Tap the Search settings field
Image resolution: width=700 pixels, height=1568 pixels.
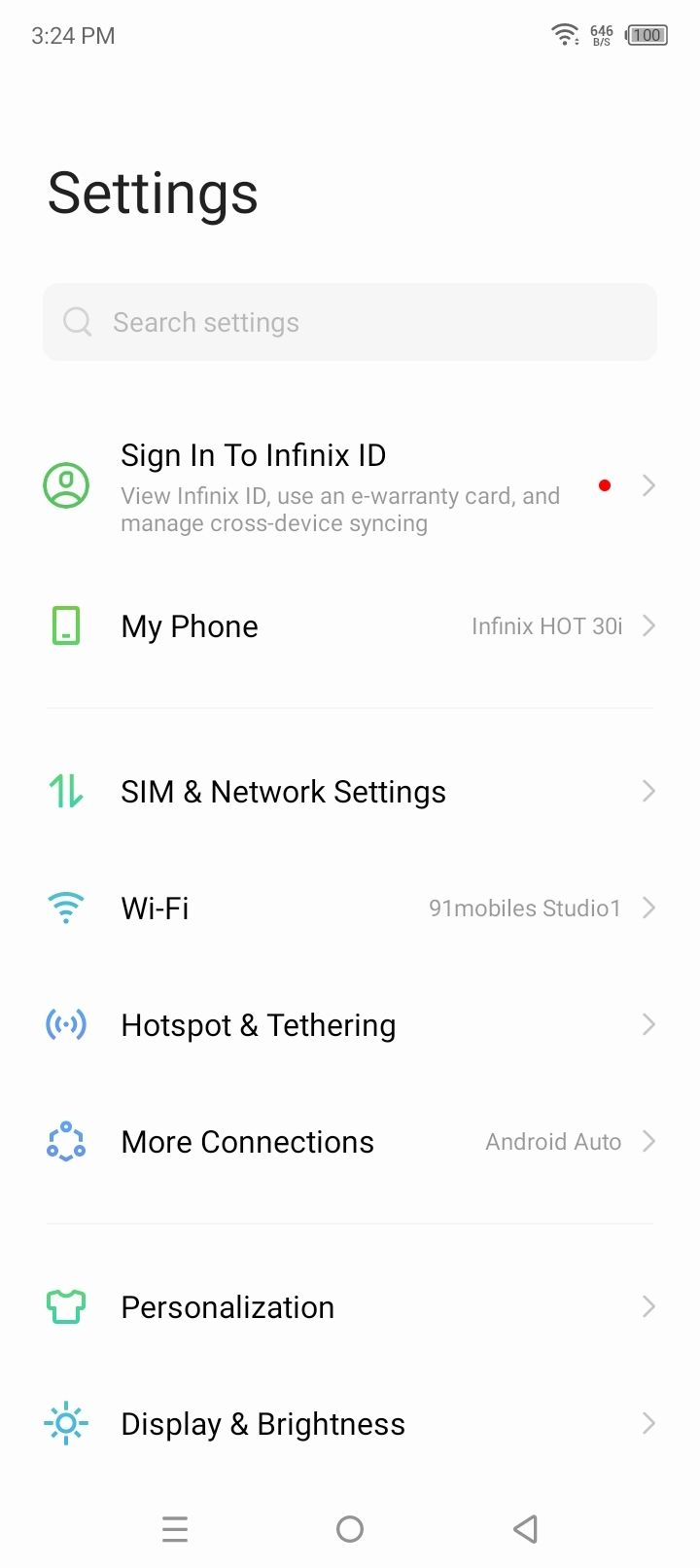pyautogui.click(x=350, y=322)
